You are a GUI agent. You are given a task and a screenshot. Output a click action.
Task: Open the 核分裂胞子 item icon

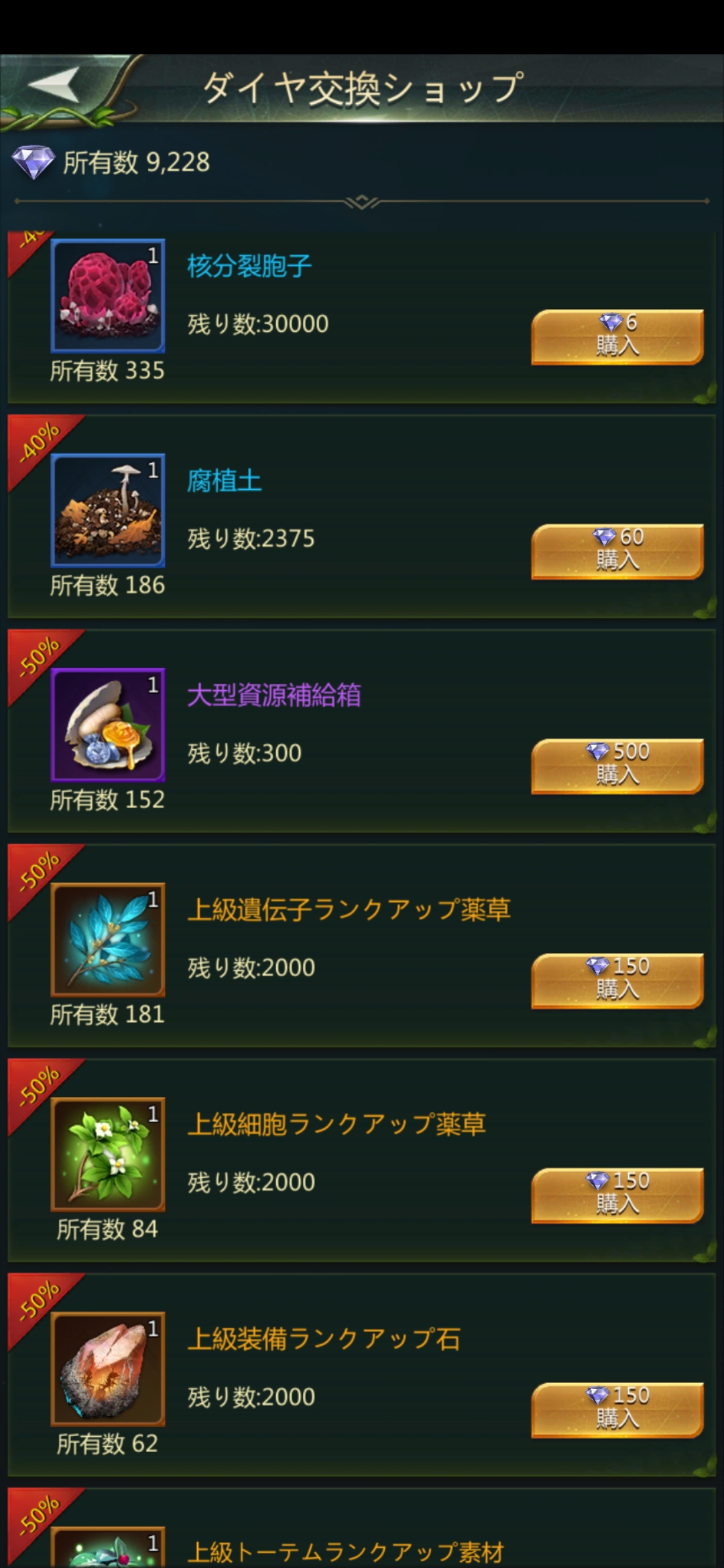click(108, 296)
